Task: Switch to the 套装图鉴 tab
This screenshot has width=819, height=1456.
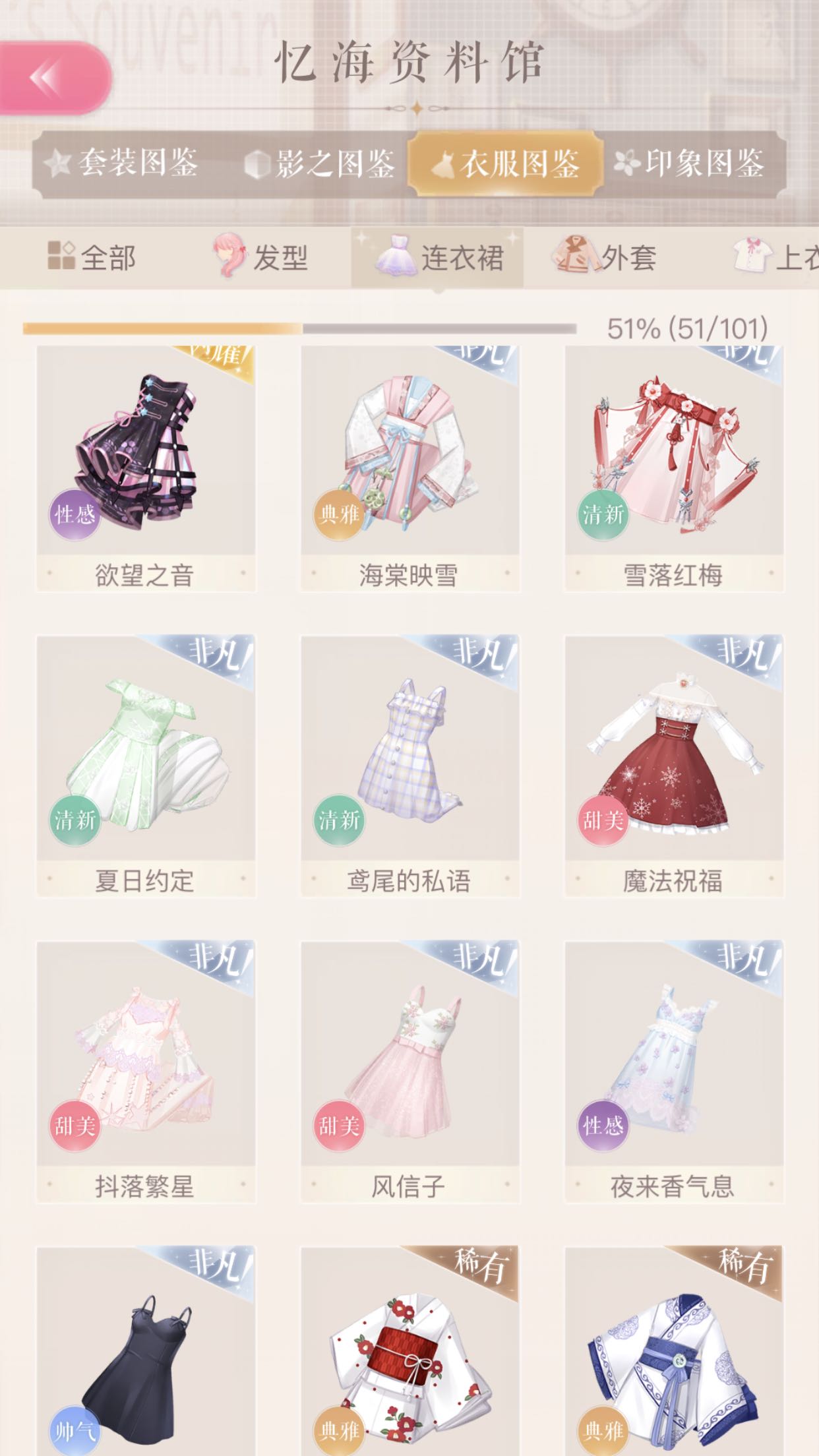Action: coord(122,163)
